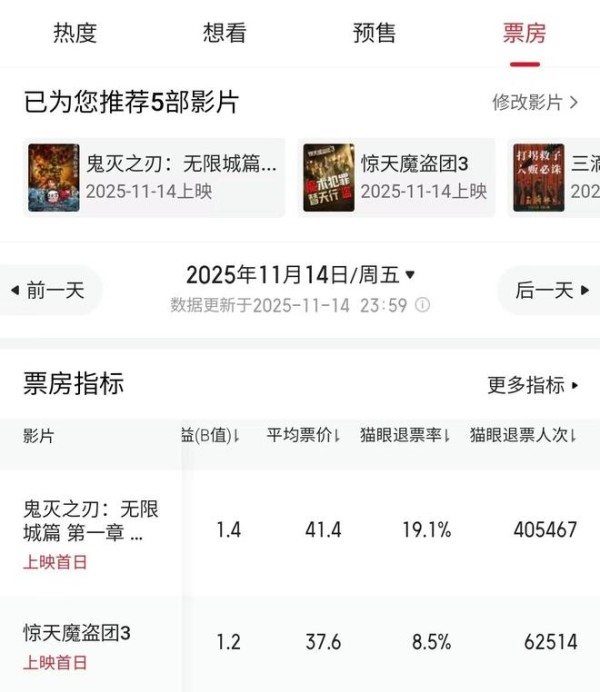Image resolution: width=600 pixels, height=692 pixels.
Task: Open the 鬼灭之刃：无限城篇 film card
Action: coord(153,177)
